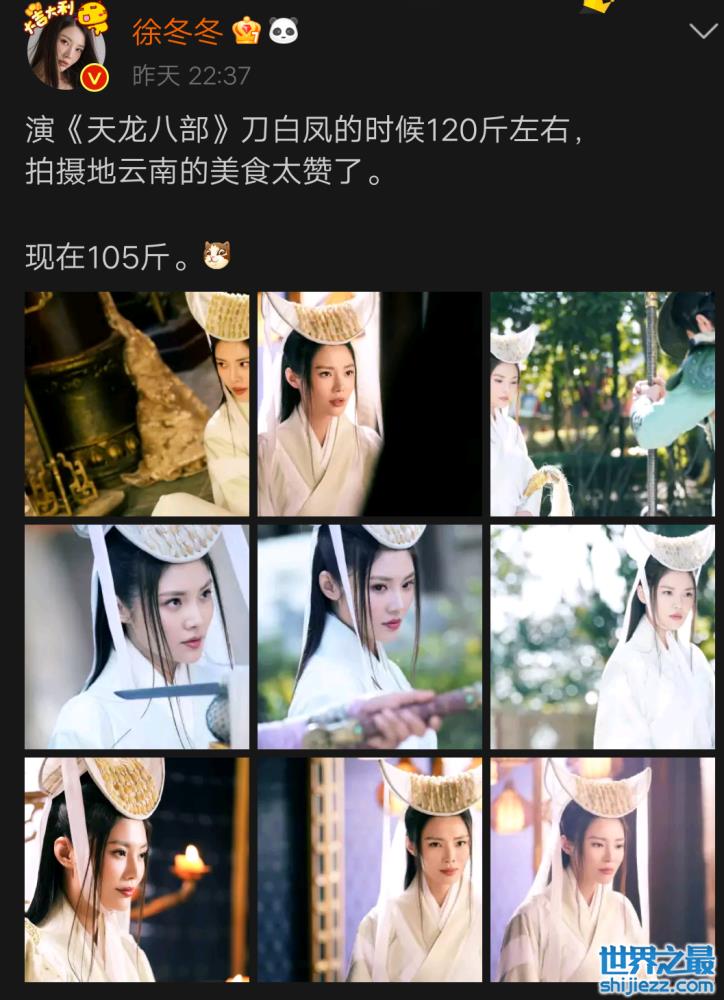View the photo with lantern in background
The width and height of the screenshot is (724, 1000).
[603, 869]
